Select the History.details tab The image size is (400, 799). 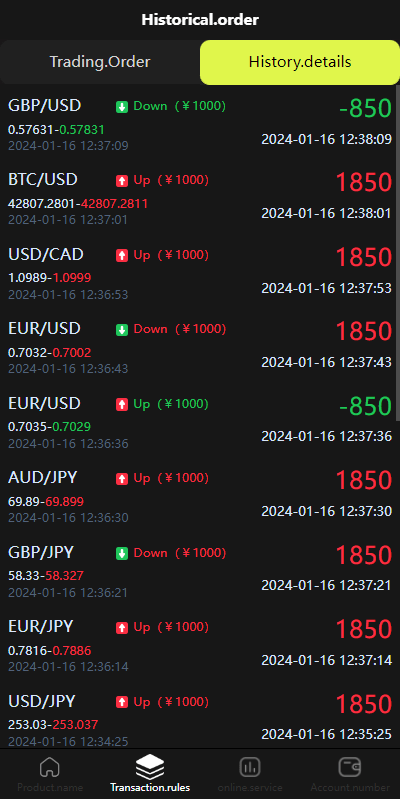[300, 62]
